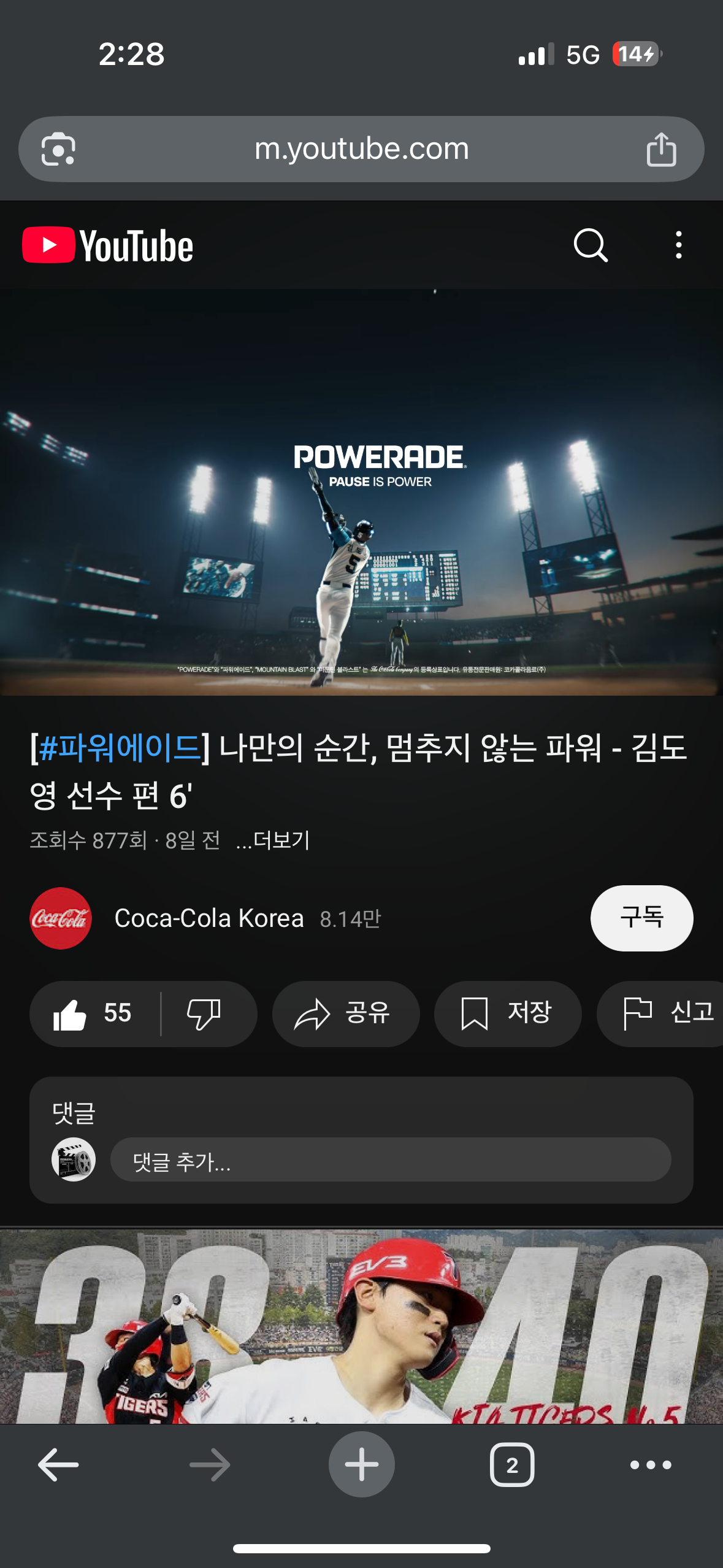723x1568 pixels.
Task: Dislike this video
Action: click(204, 1013)
